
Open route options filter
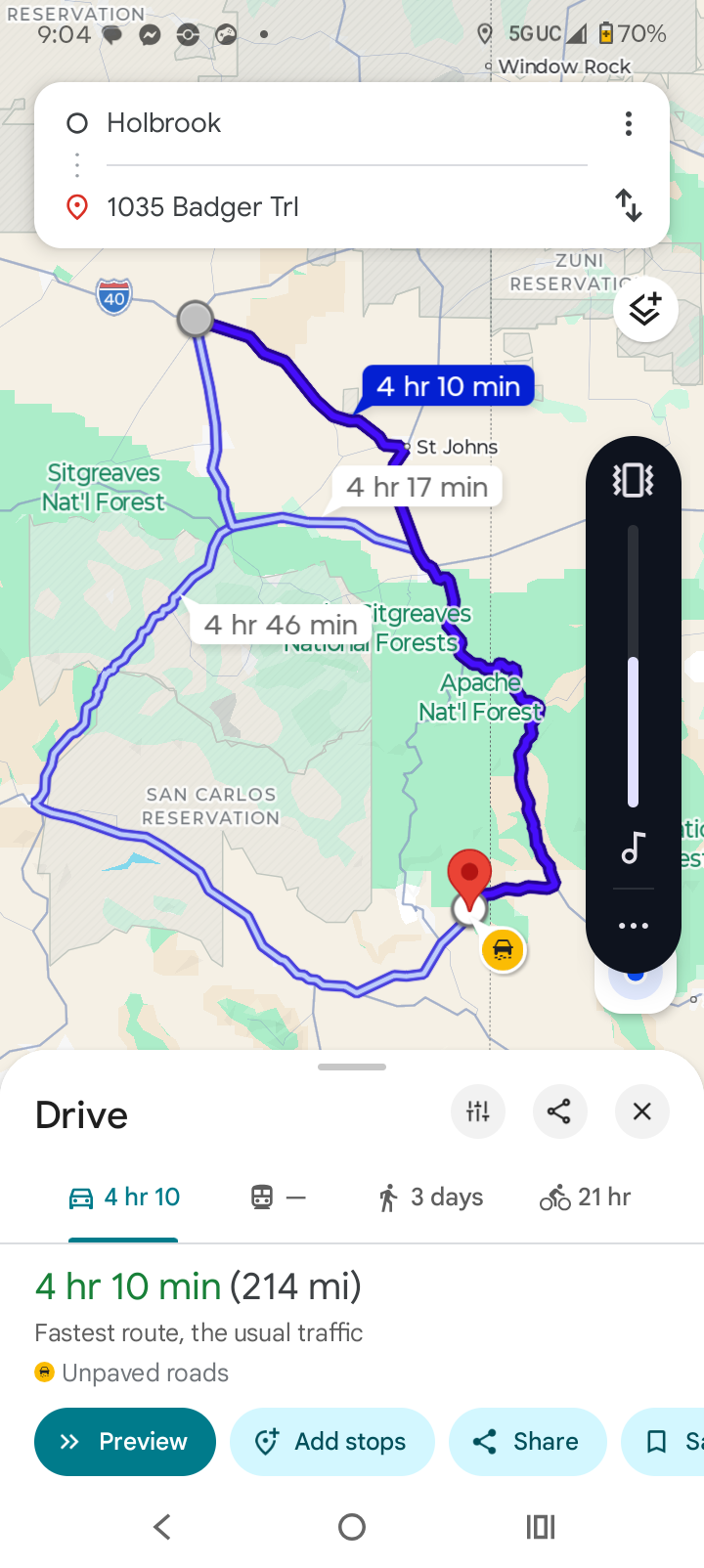(x=478, y=1111)
